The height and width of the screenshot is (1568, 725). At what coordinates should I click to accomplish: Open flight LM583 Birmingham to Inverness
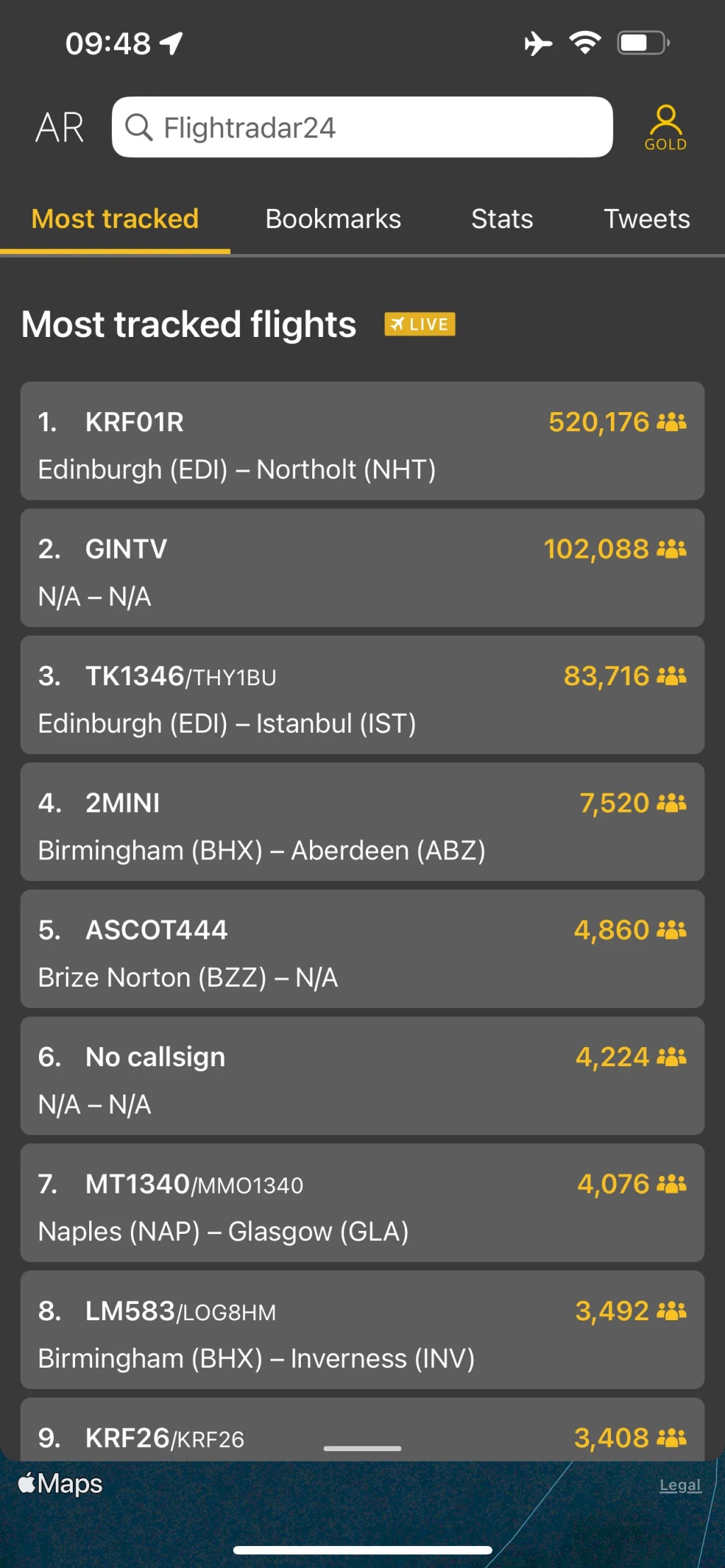point(362,1330)
